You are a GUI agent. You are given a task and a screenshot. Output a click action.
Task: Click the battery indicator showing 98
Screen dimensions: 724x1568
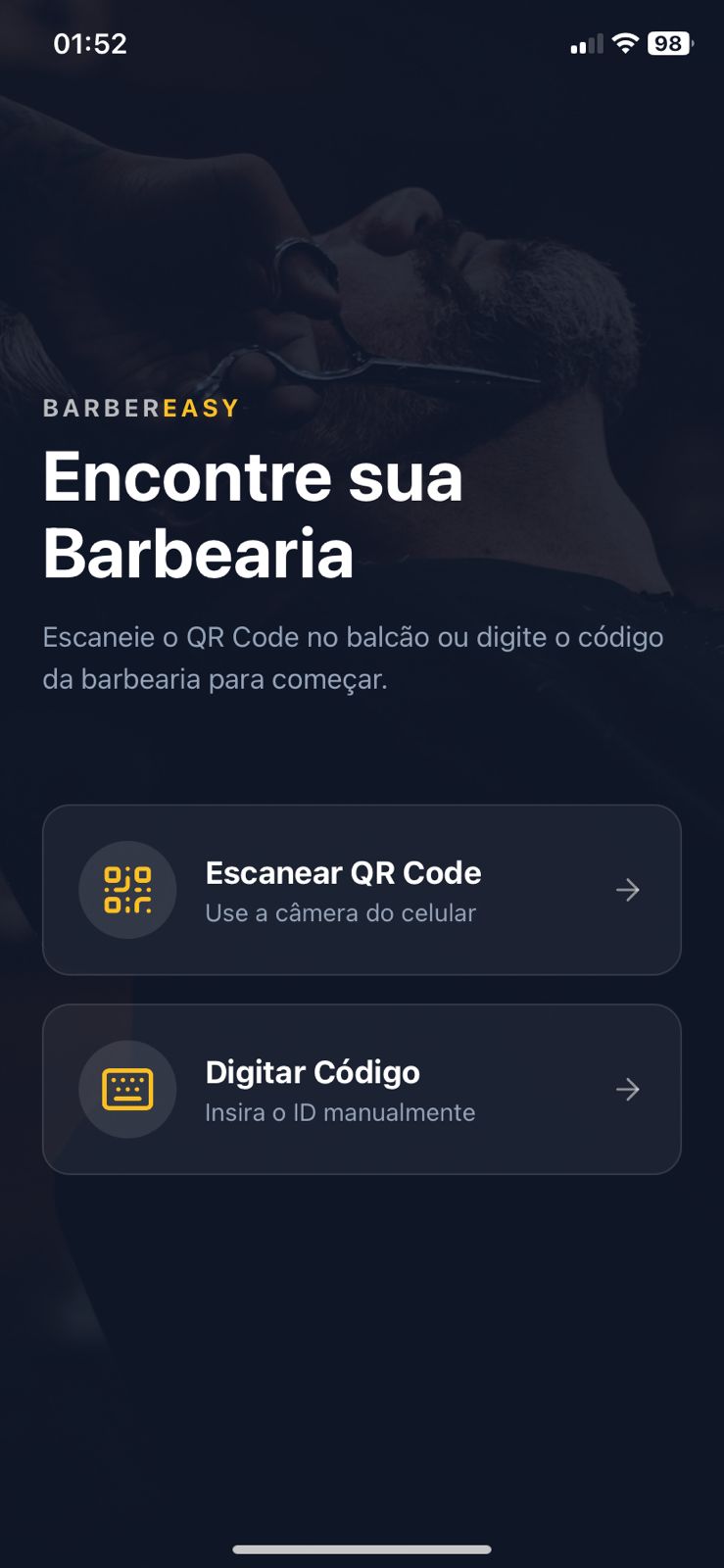click(669, 43)
